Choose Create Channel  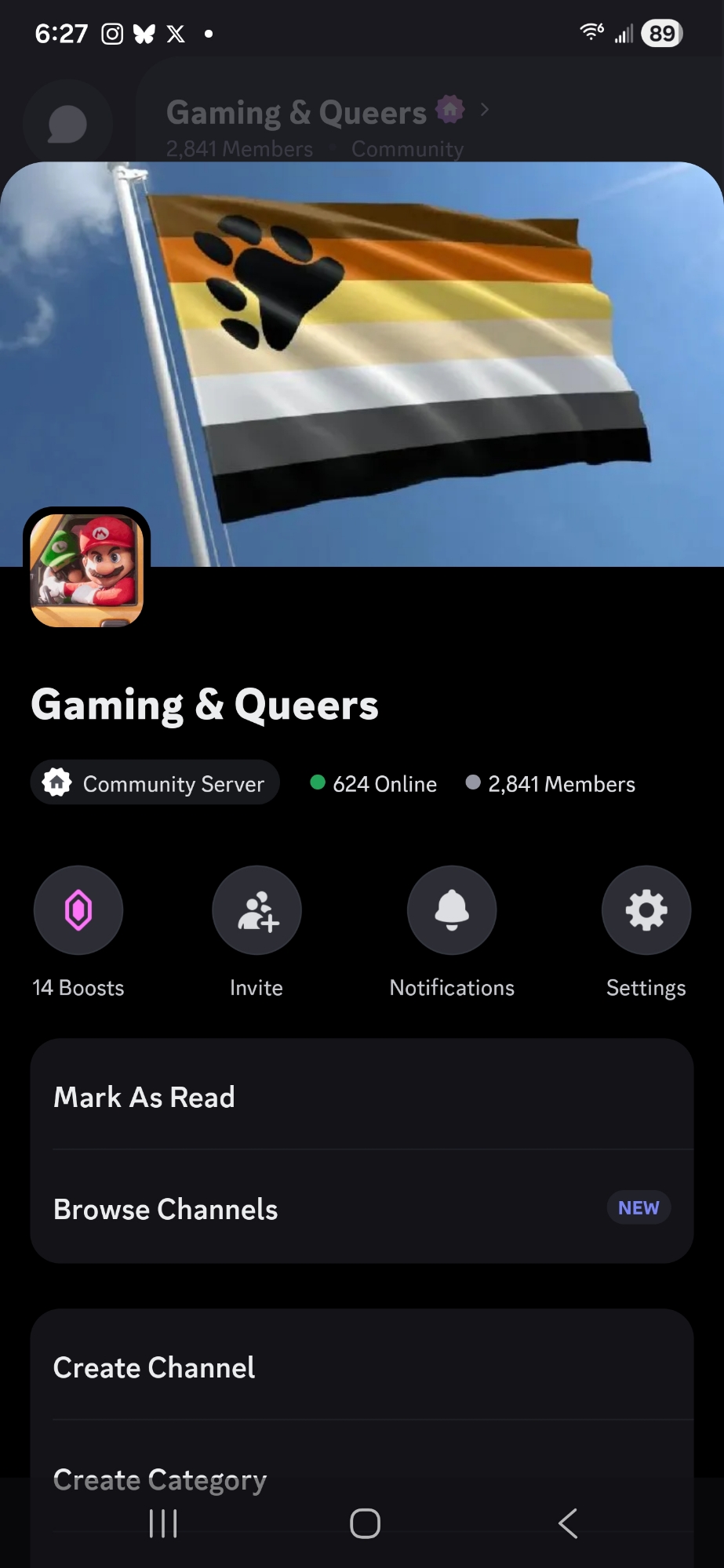(x=361, y=1367)
